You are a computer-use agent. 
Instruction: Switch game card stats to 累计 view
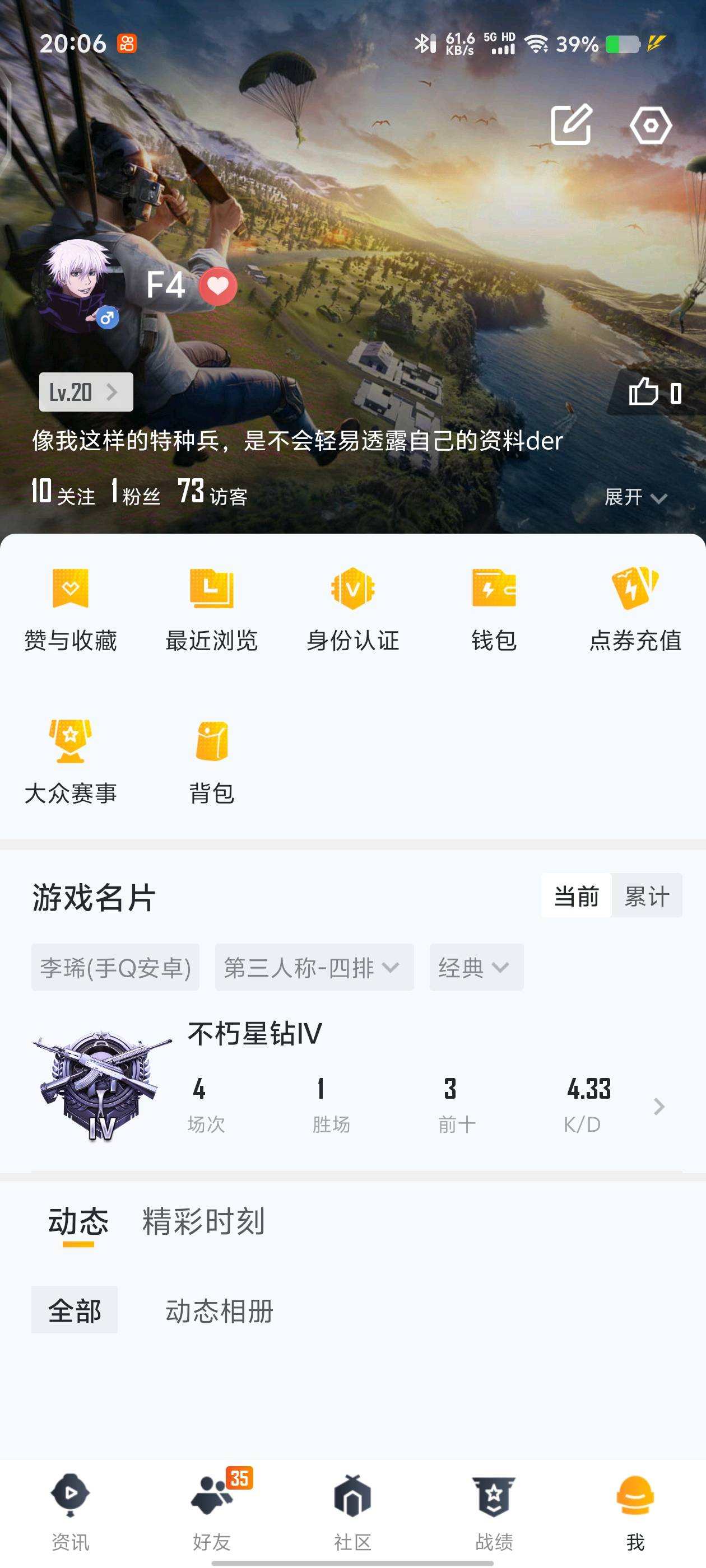tap(648, 895)
